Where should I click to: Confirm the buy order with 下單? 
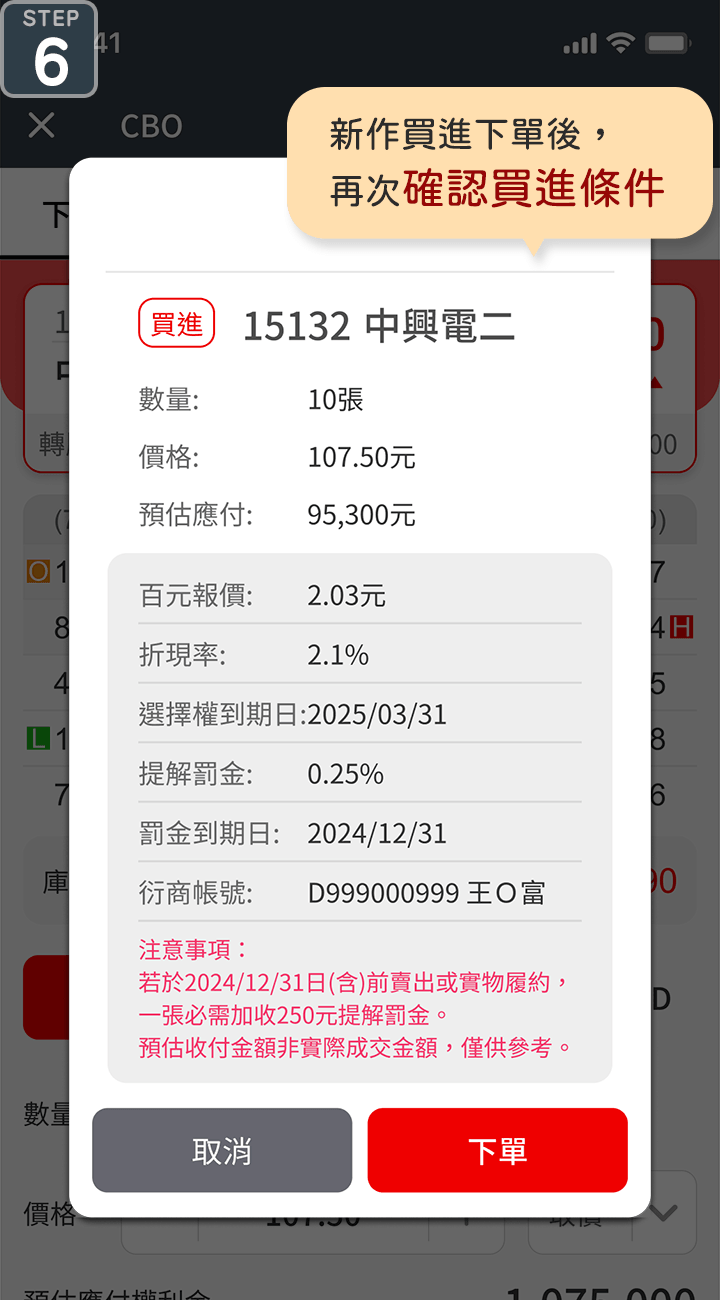click(497, 1150)
